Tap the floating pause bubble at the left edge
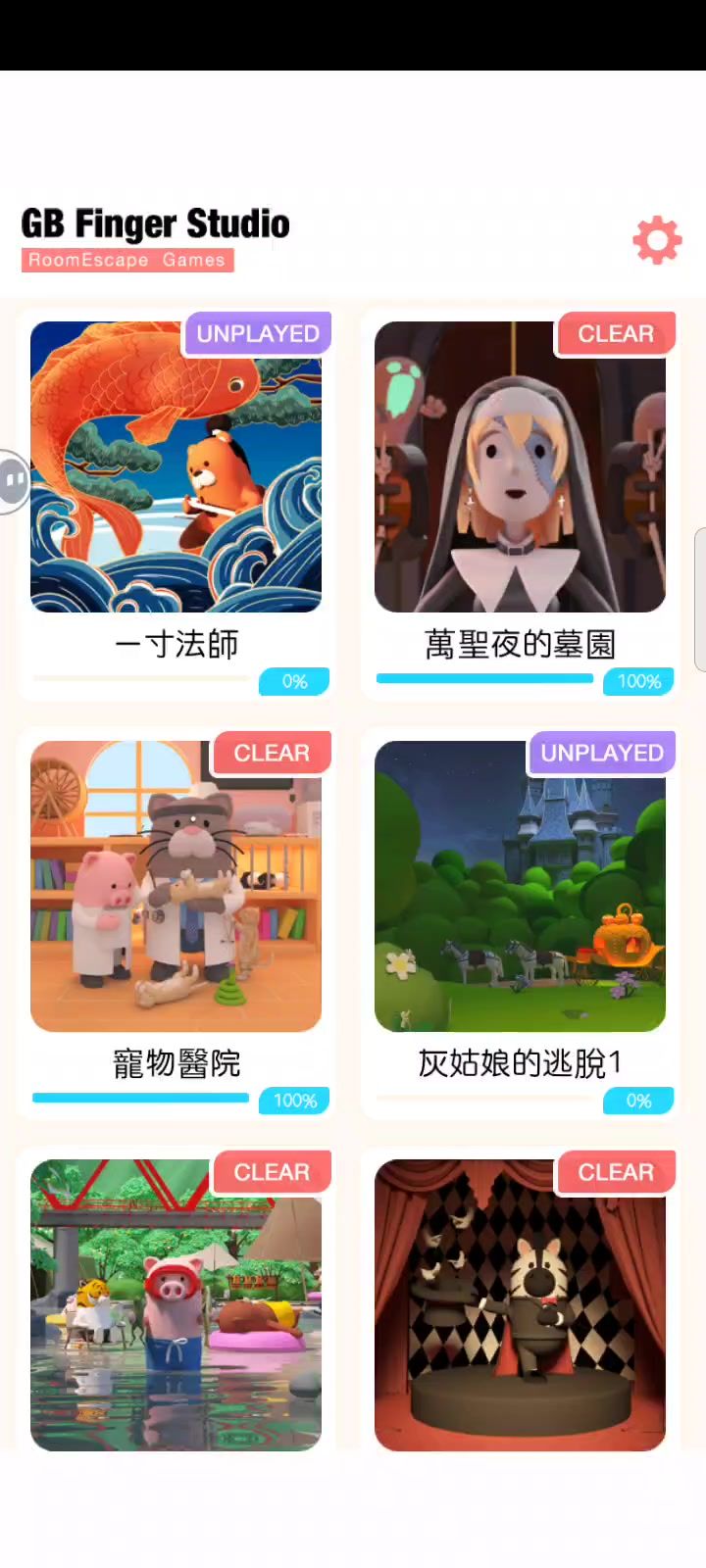This screenshot has width=706, height=1568. [x=14, y=481]
